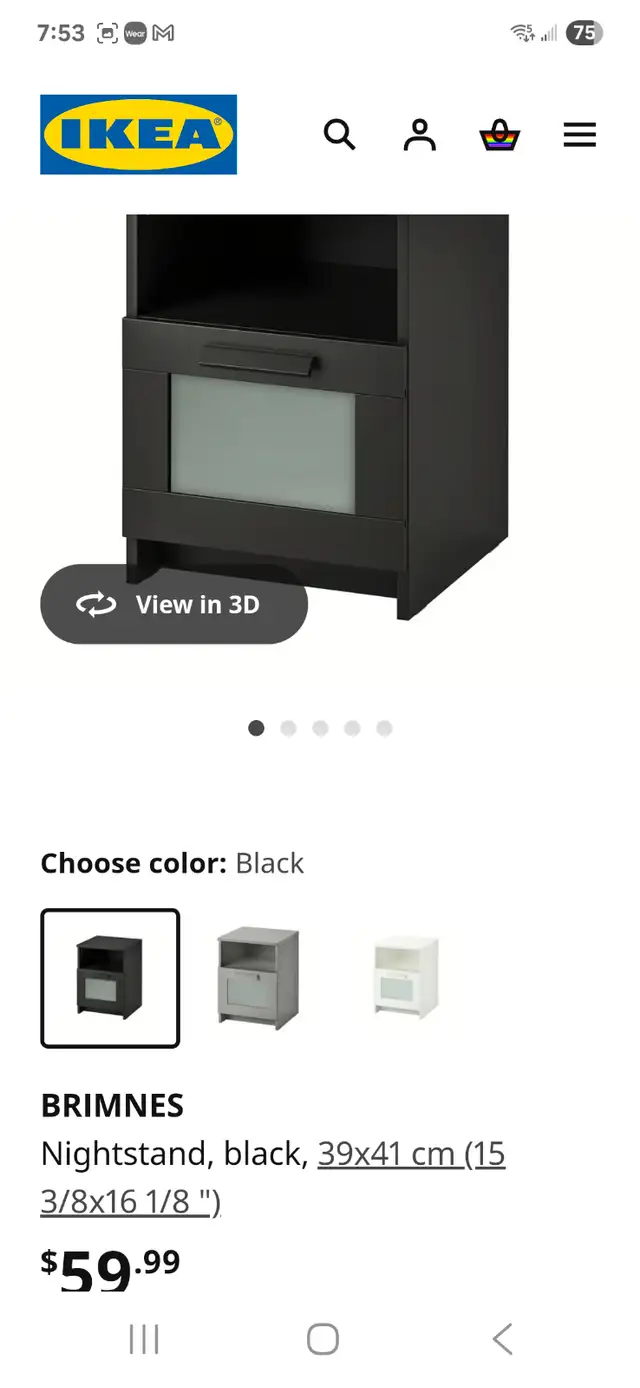Go back using system back button
Image resolution: width=640 pixels, height=1388 pixels.
click(x=502, y=1338)
